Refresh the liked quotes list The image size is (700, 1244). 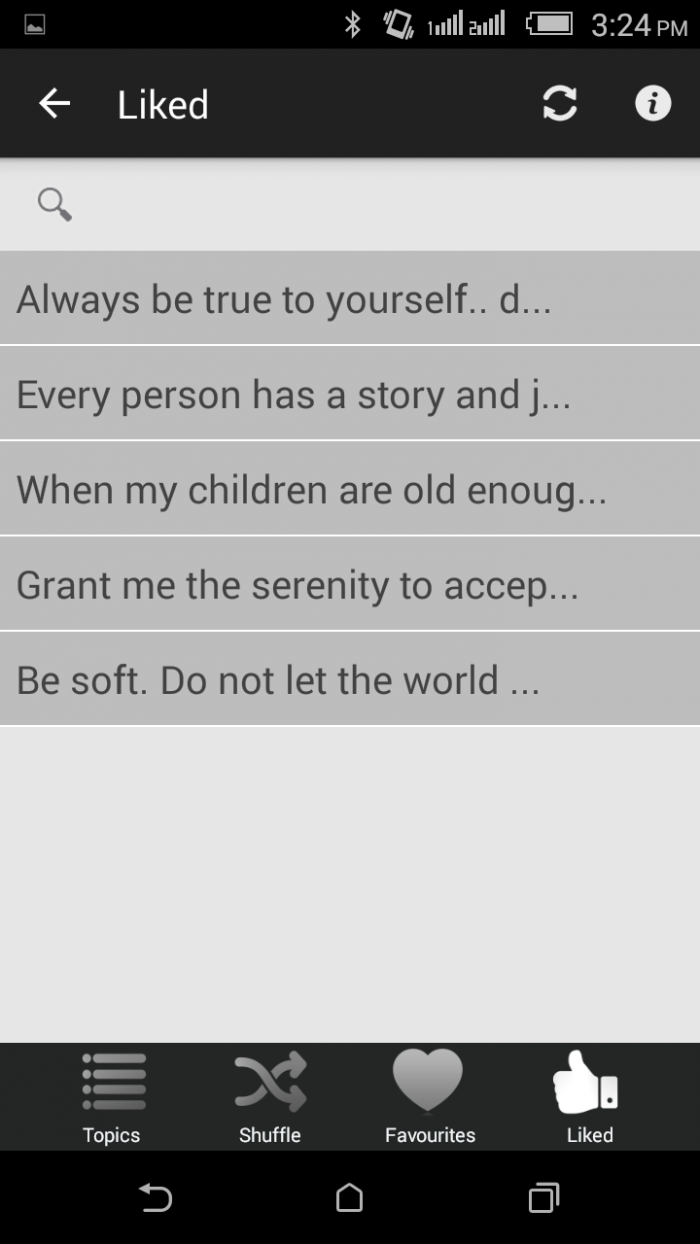[559, 103]
